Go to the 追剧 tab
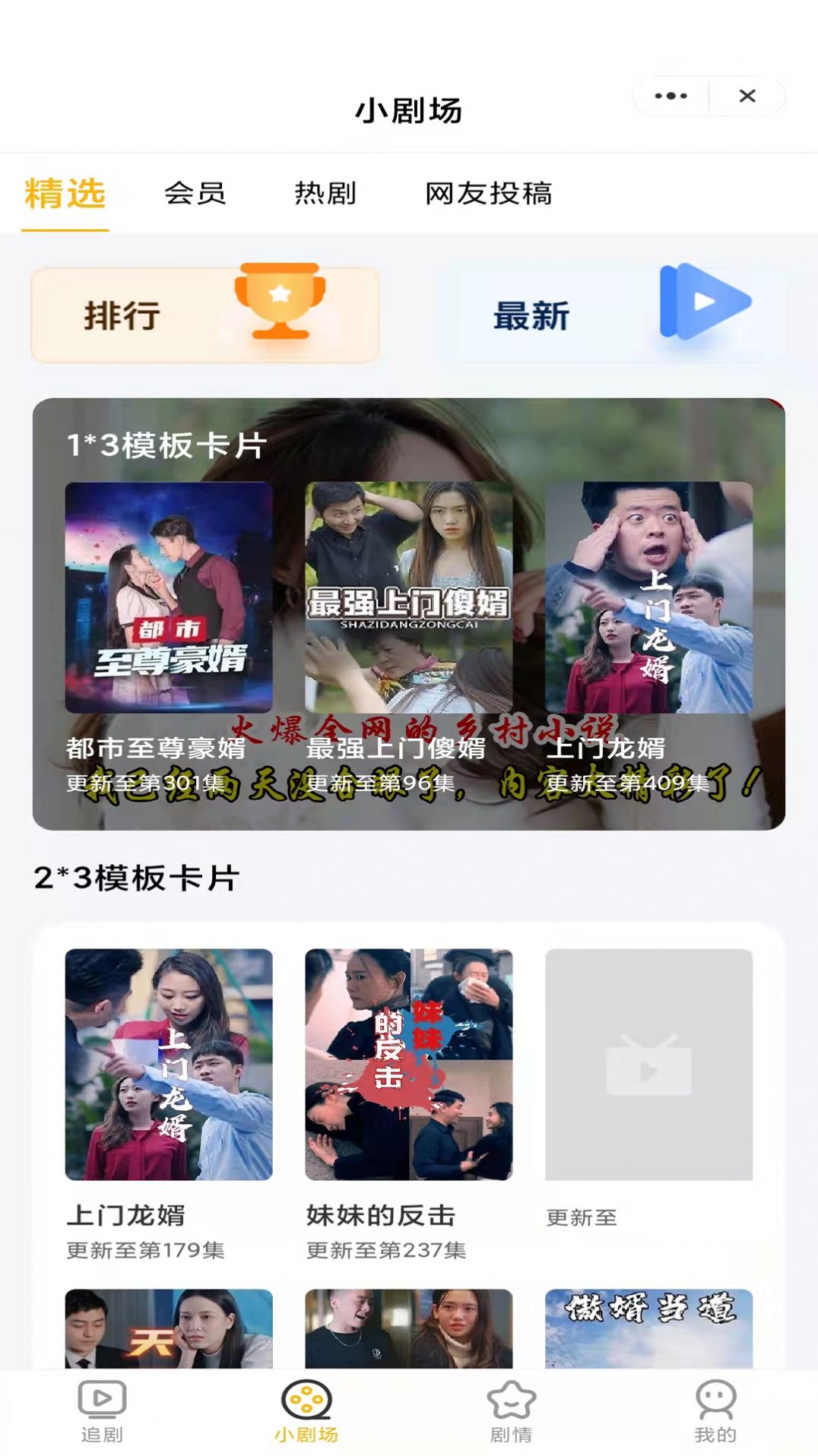Image resolution: width=818 pixels, height=1456 pixels. click(102, 1410)
